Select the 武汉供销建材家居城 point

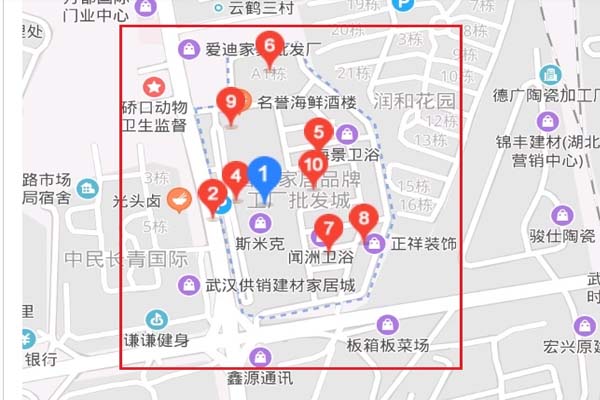(x=188, y=285)
